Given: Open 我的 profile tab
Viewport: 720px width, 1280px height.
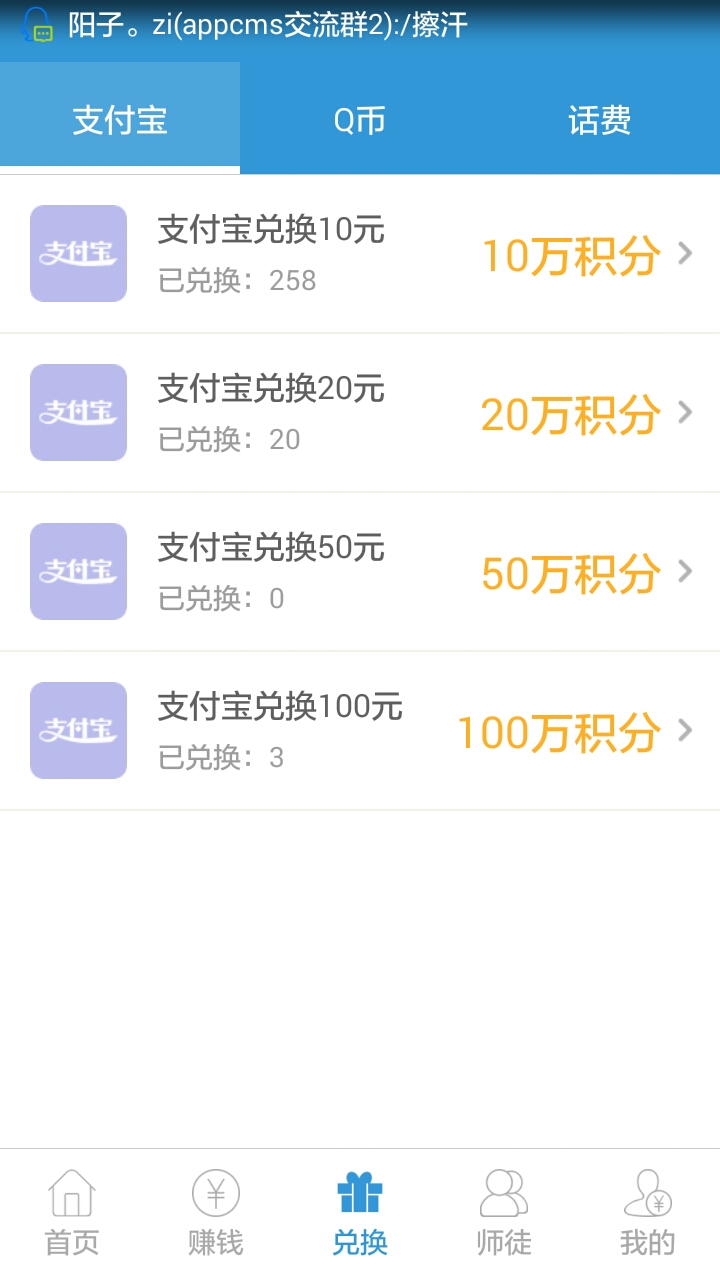Looking at the screenshot, I should (648, 1214).
